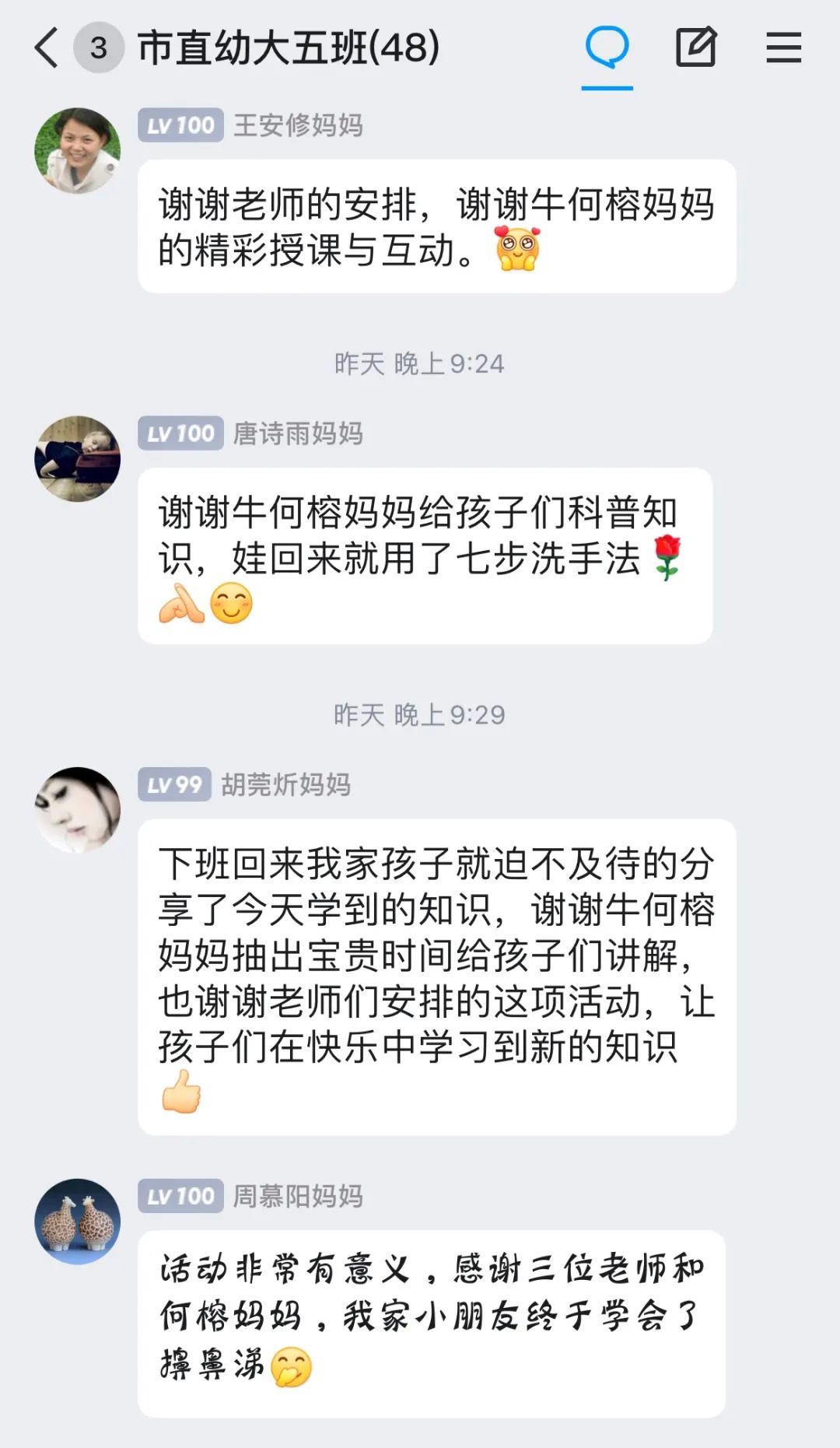View 胡莞炘妈妈's profile avatar
Image resolution: width=840 pixels, height=1448 pixels.
78,810
